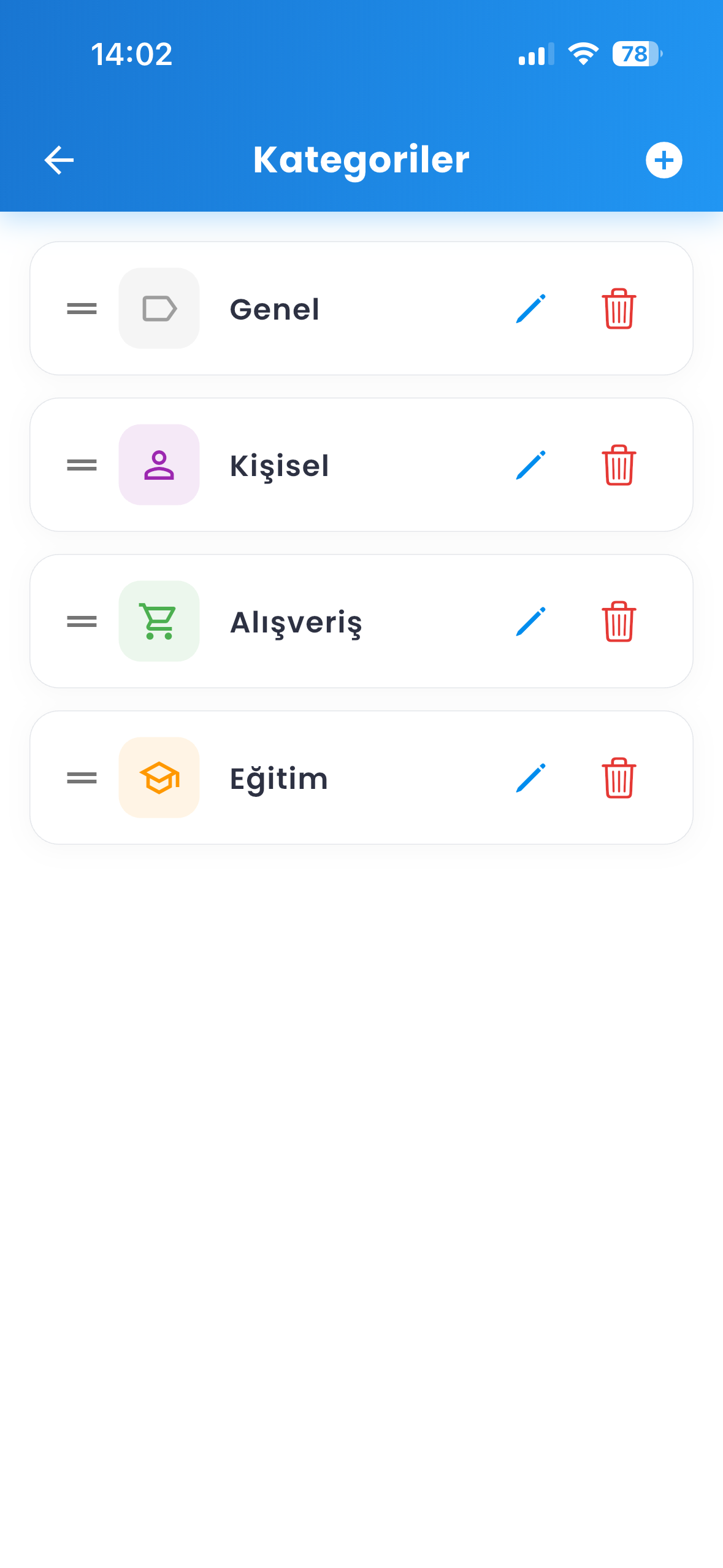
Task: Click the Kategoriler title text
Action: tap(361, 159)
